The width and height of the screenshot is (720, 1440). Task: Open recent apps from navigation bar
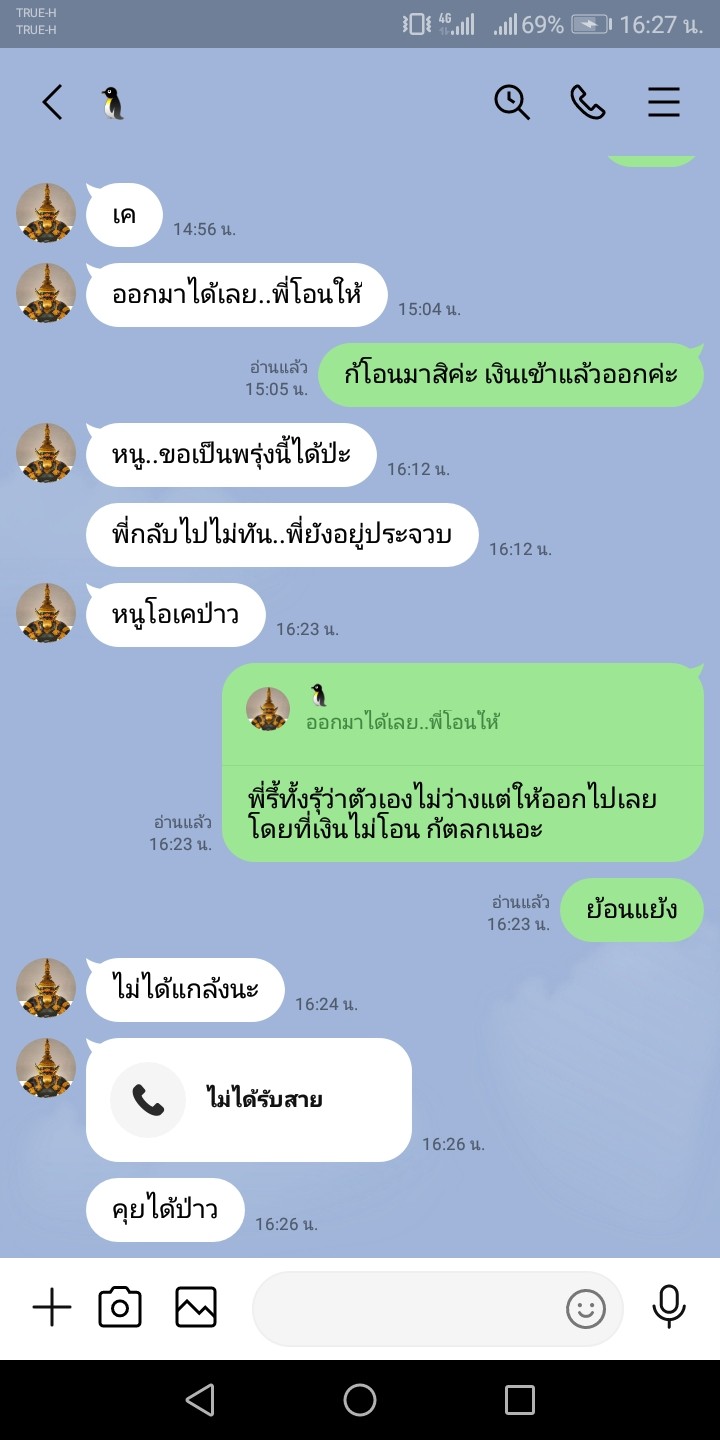point(520,1400)
